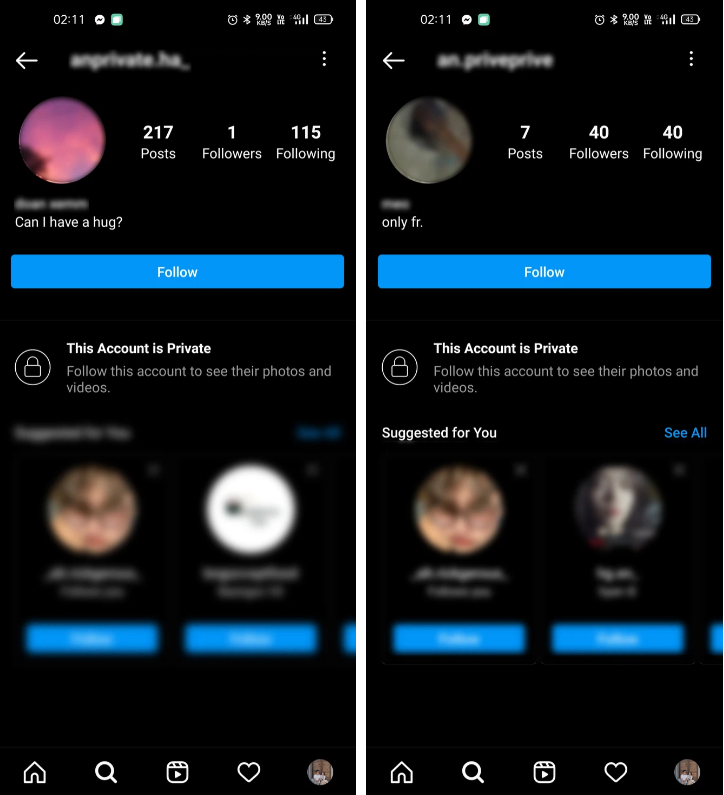The height and width of the screenshot is (795, 724).
Task: Go back from the 'Can I have a hug?' profile
Action: (27, 61)
